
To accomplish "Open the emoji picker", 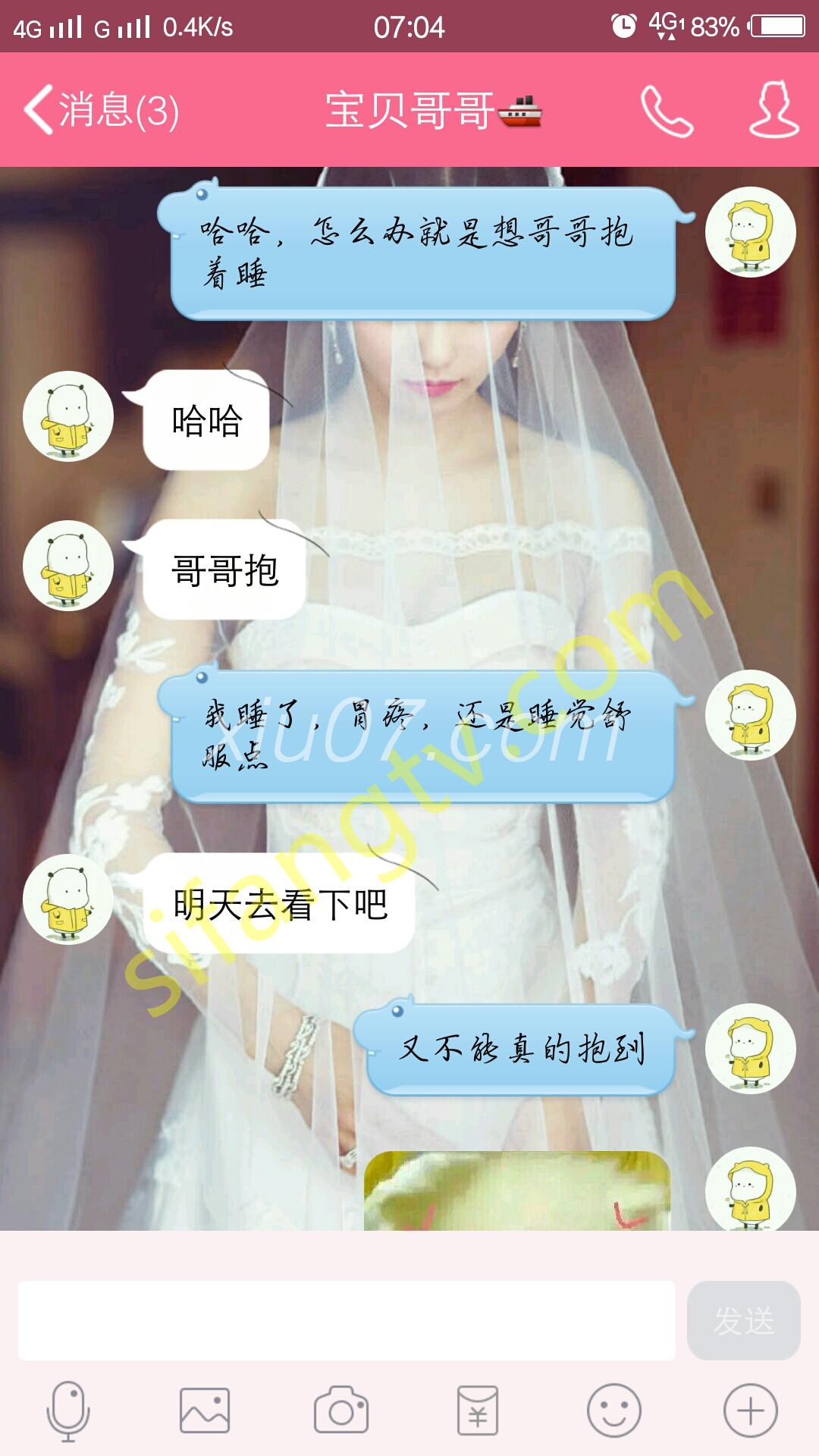I will pyautogui.click(x=614, y=1411).
